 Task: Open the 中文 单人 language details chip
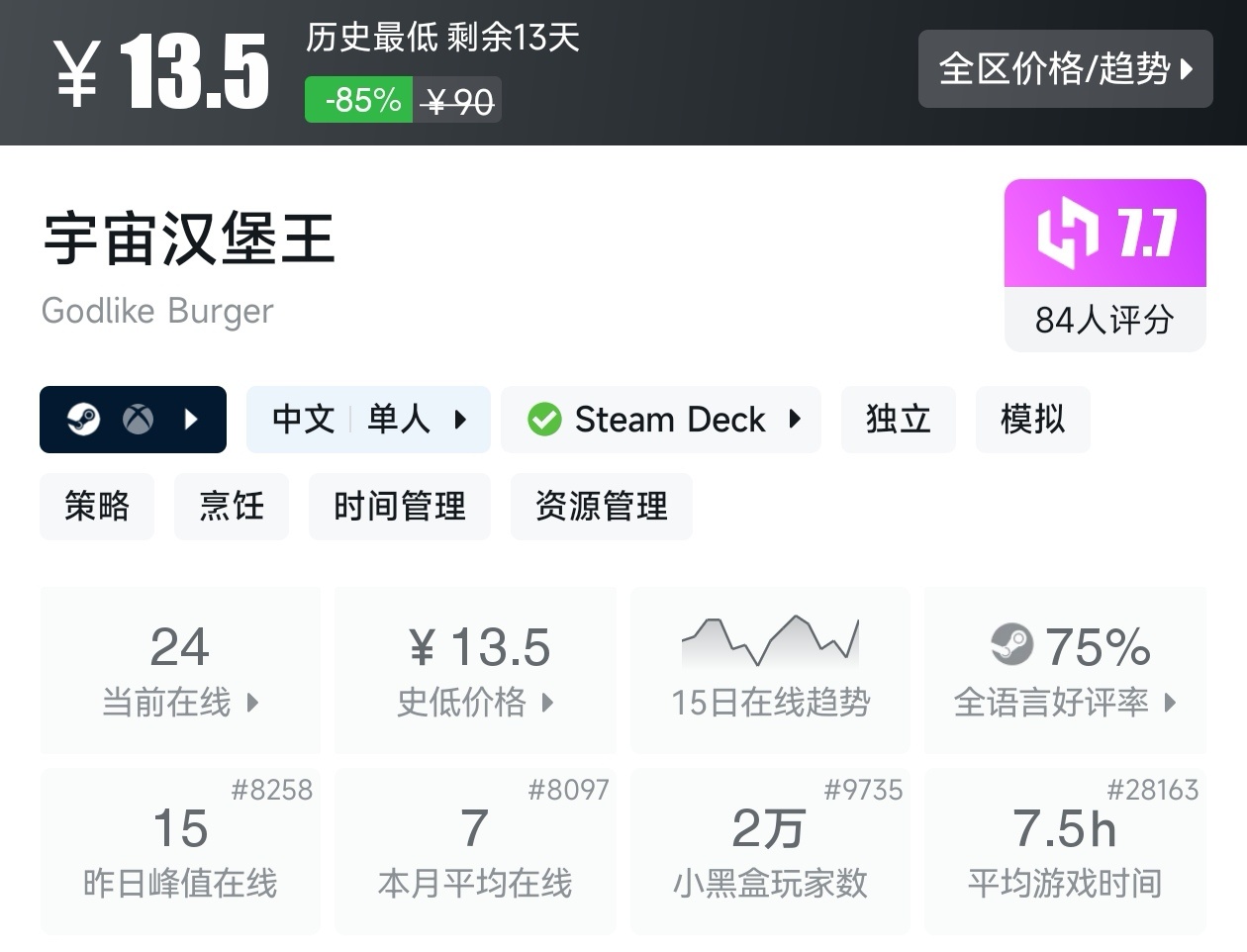(368, 420)
